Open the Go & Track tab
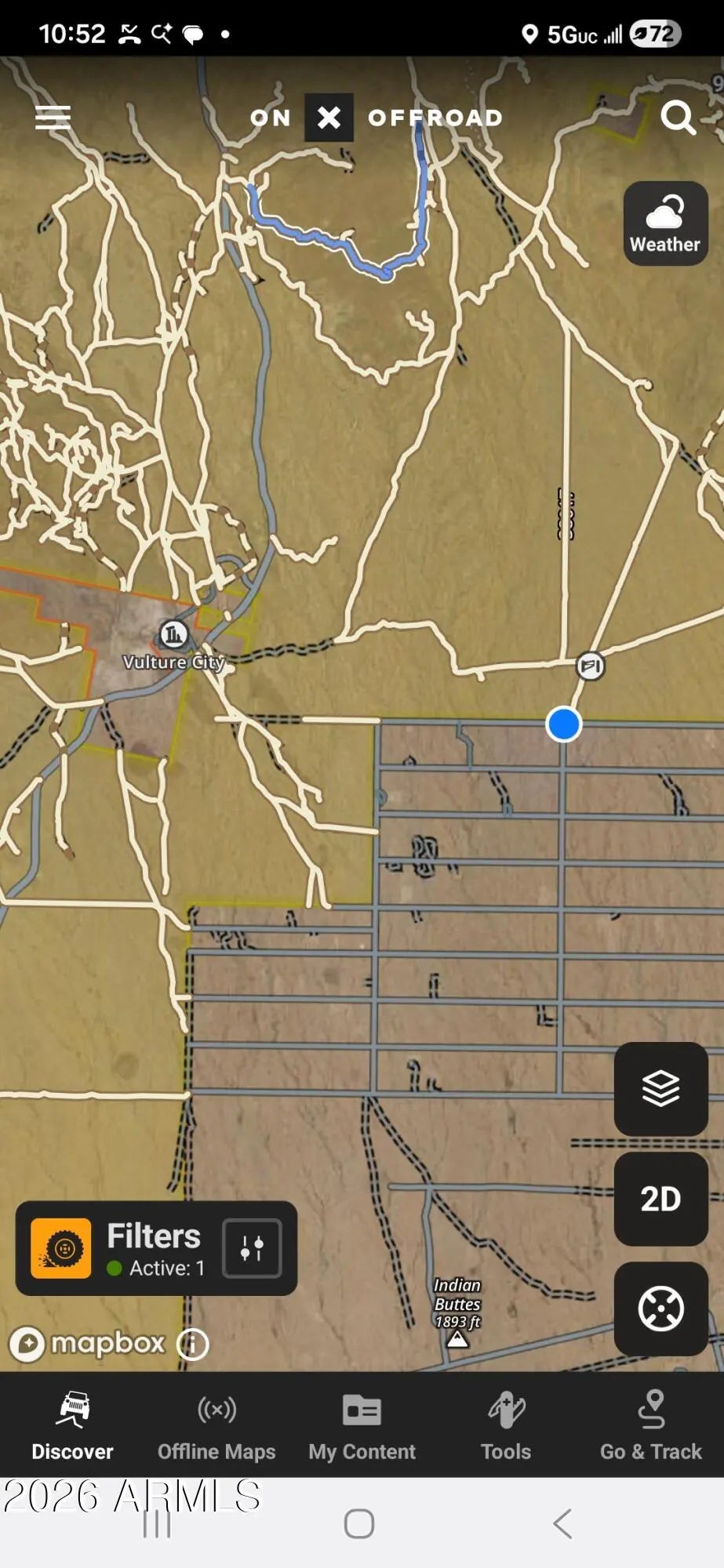 click(x=650, y=1427)
